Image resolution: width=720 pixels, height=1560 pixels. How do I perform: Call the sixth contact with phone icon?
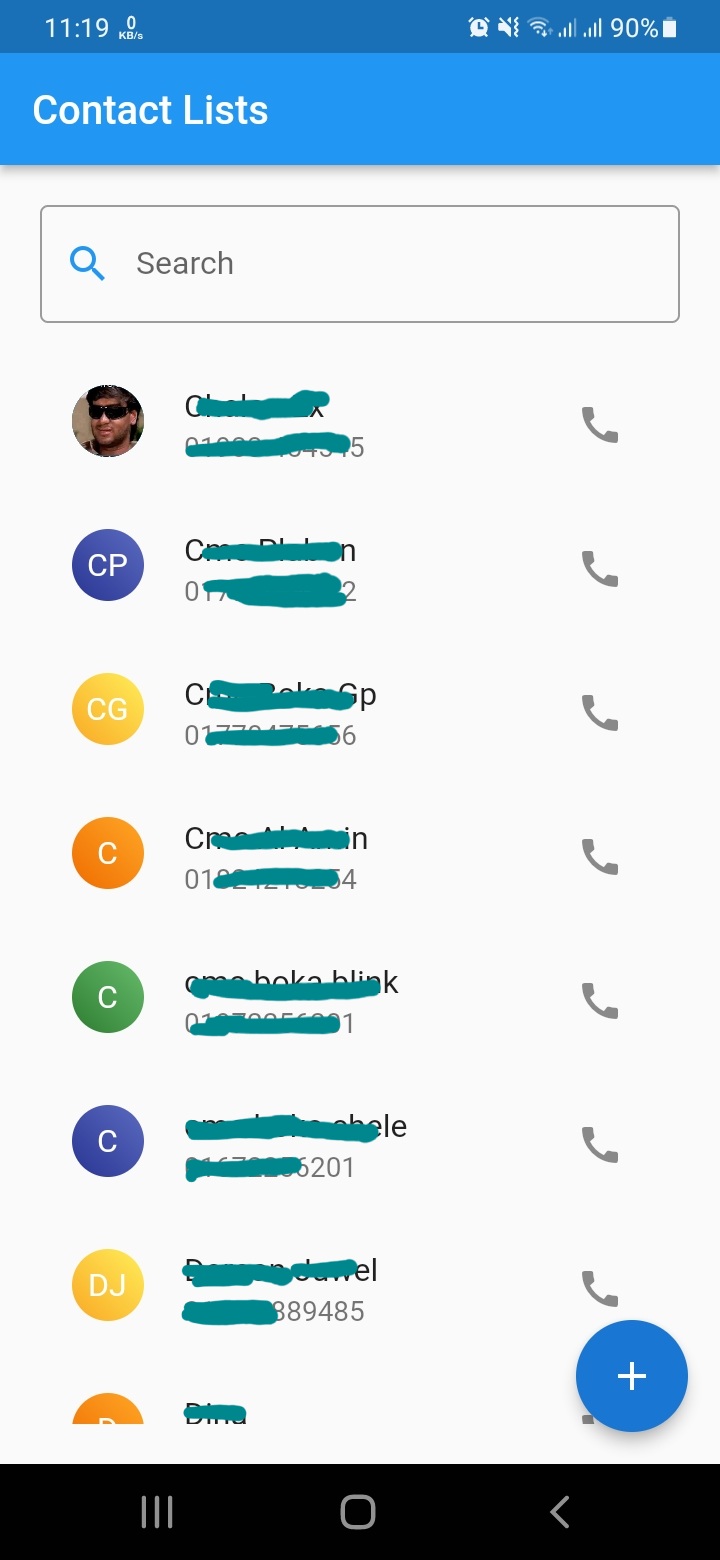599,1145
